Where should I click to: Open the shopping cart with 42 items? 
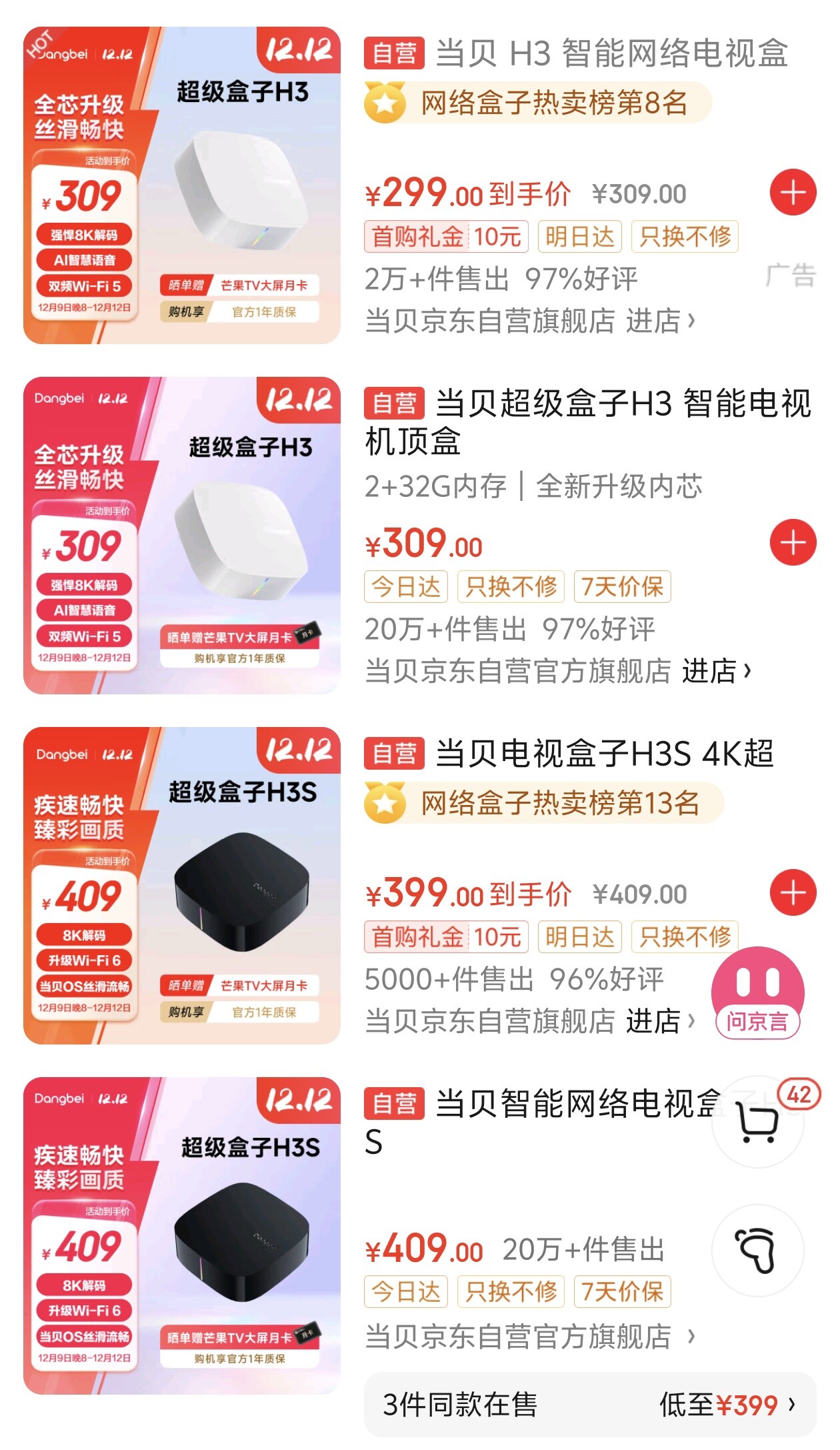758,1122
